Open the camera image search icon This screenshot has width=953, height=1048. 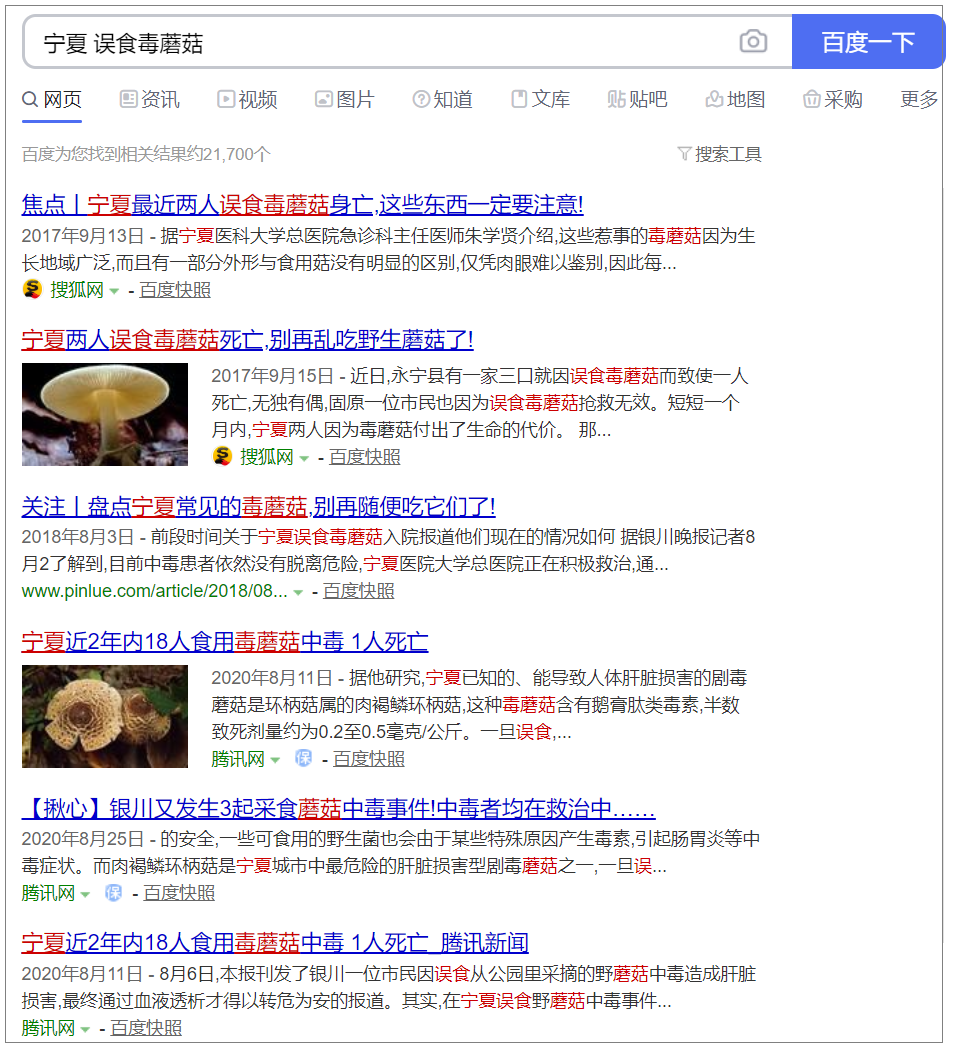click(753, 42)
